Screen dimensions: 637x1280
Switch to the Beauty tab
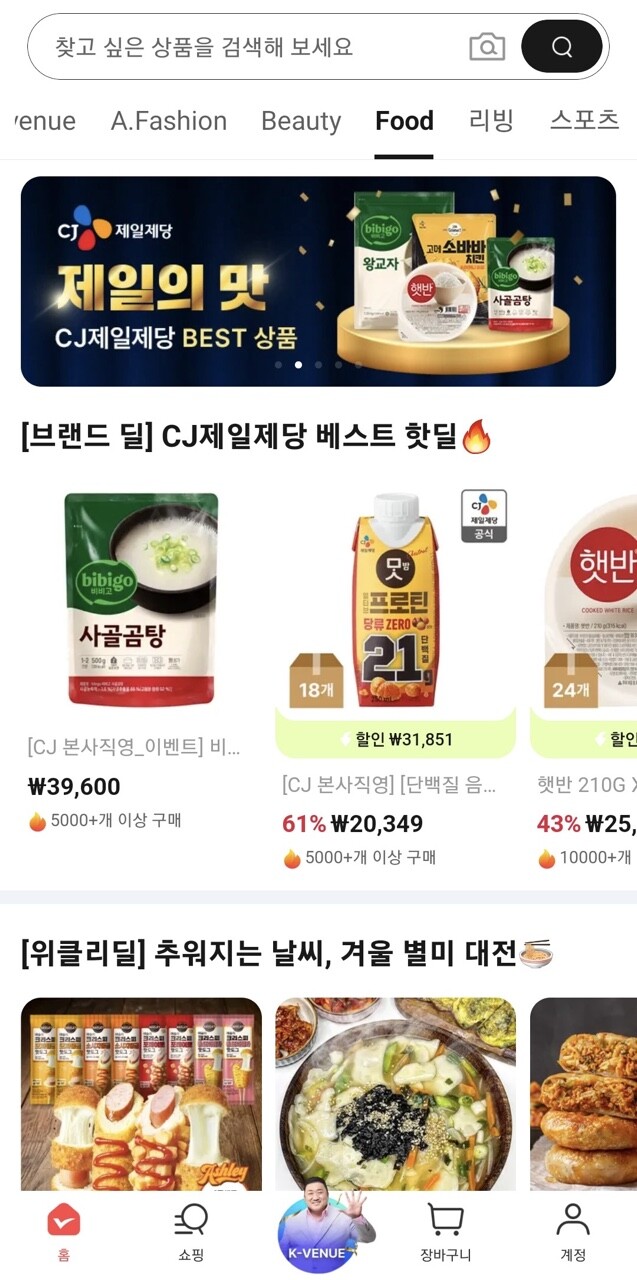(x=301, y=121)
